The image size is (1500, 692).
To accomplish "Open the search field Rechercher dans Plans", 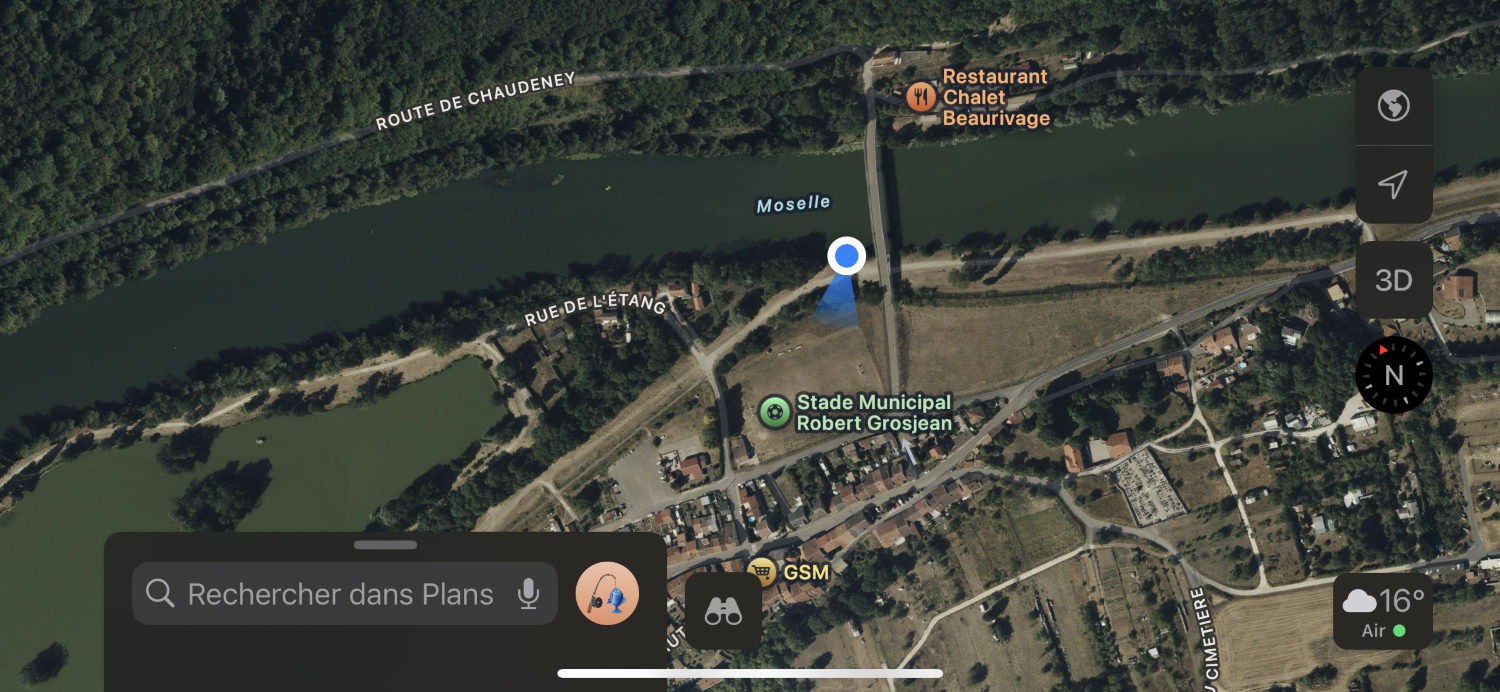I will [340, 594].
